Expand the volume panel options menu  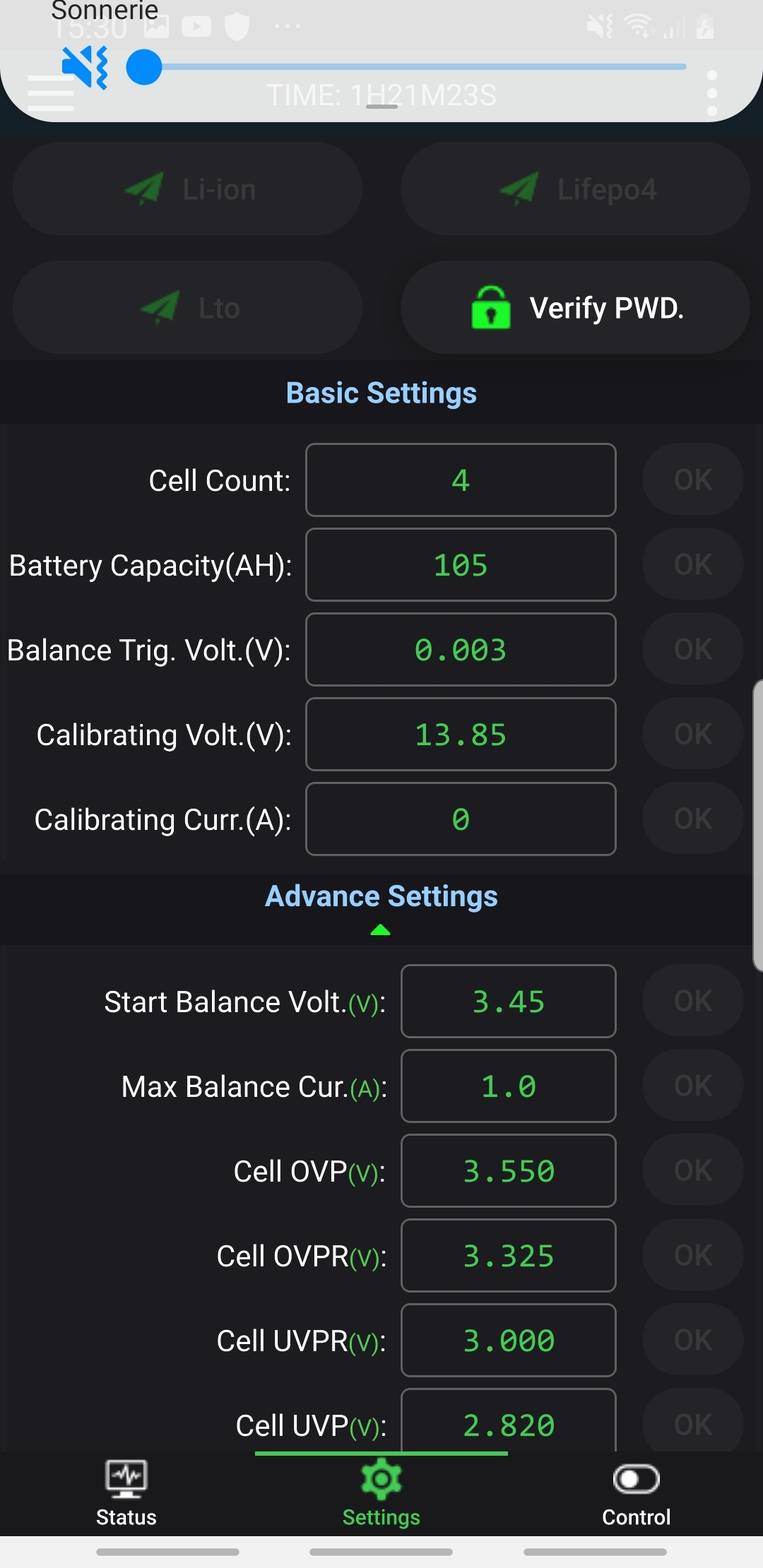point(711,93)
